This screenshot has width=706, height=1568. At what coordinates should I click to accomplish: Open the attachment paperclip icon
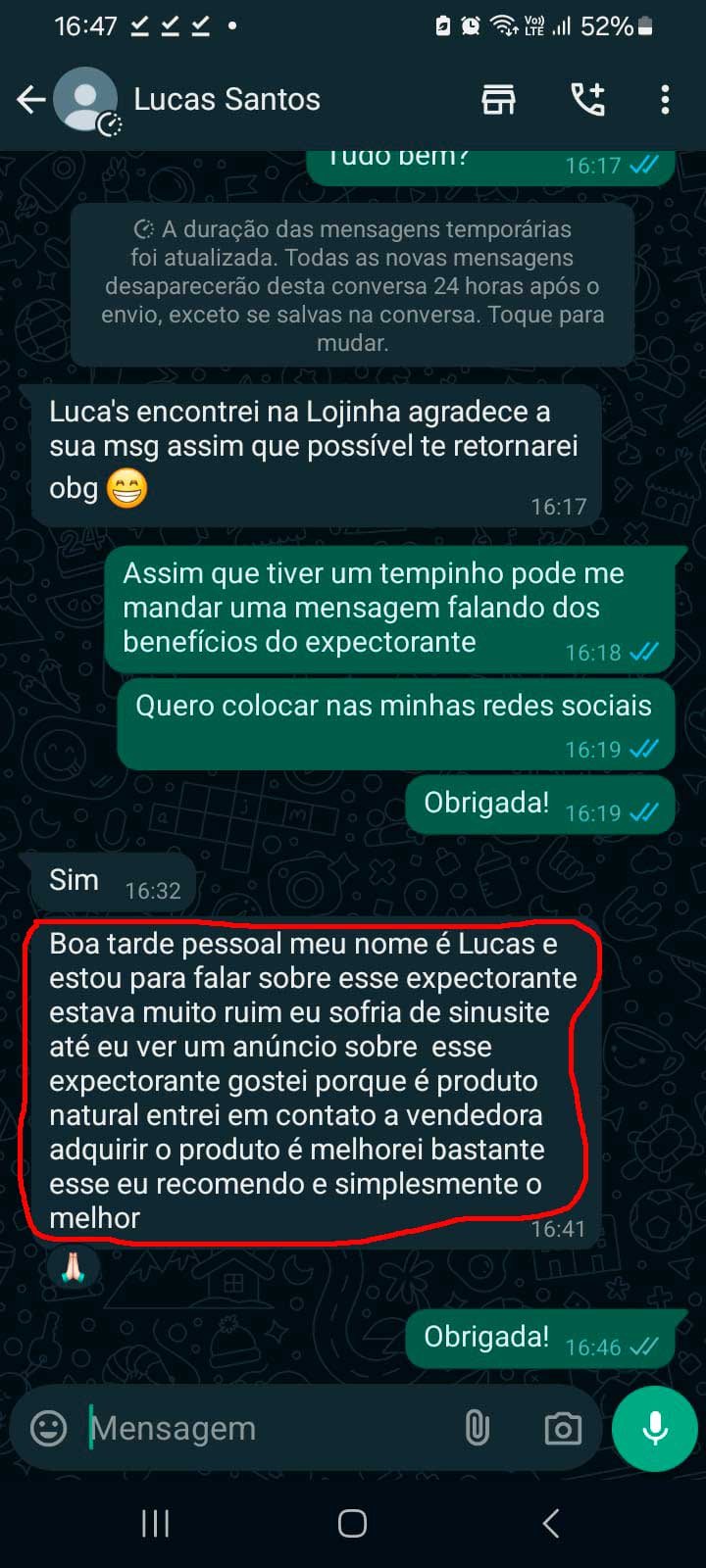click(x=479, y=1428)
